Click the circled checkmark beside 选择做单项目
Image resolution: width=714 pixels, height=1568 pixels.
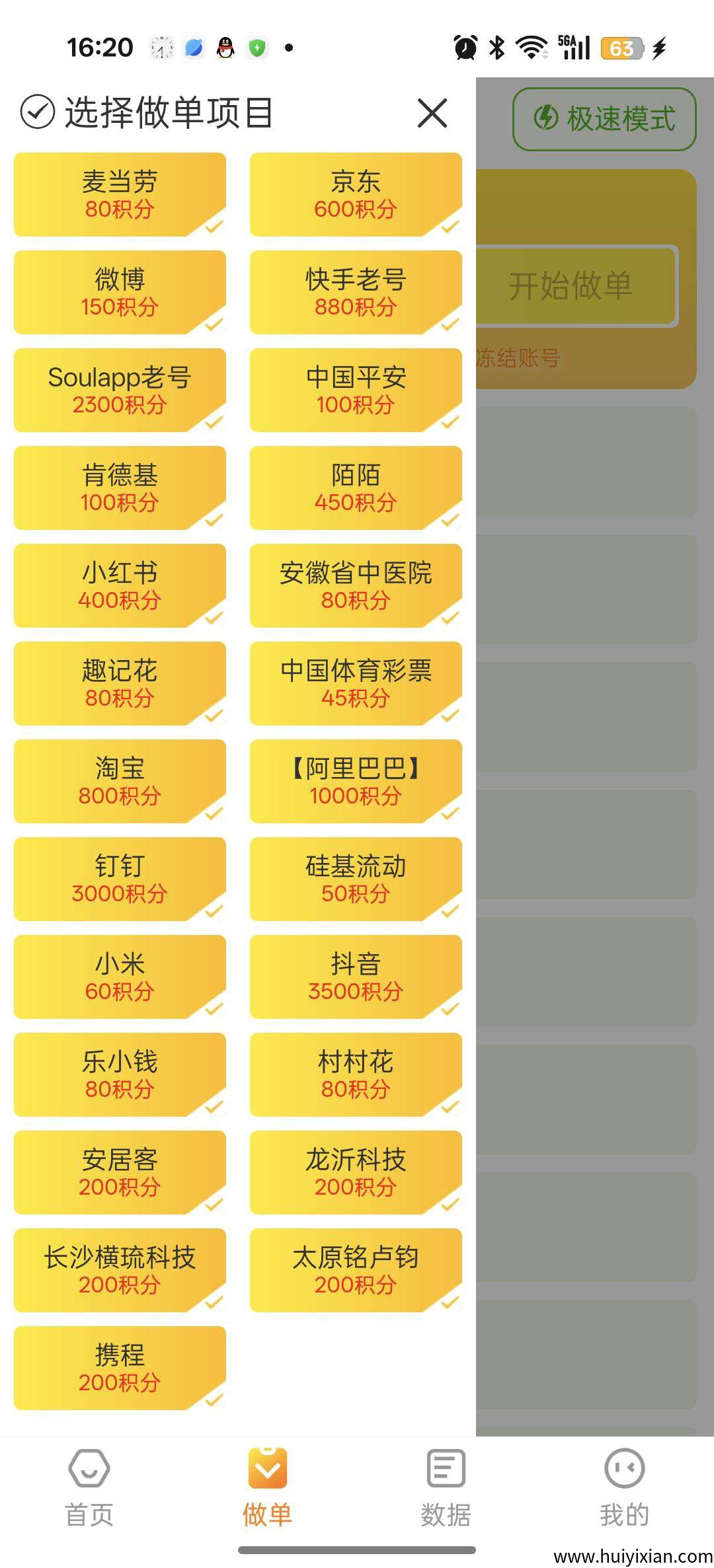tap(35, 112)
